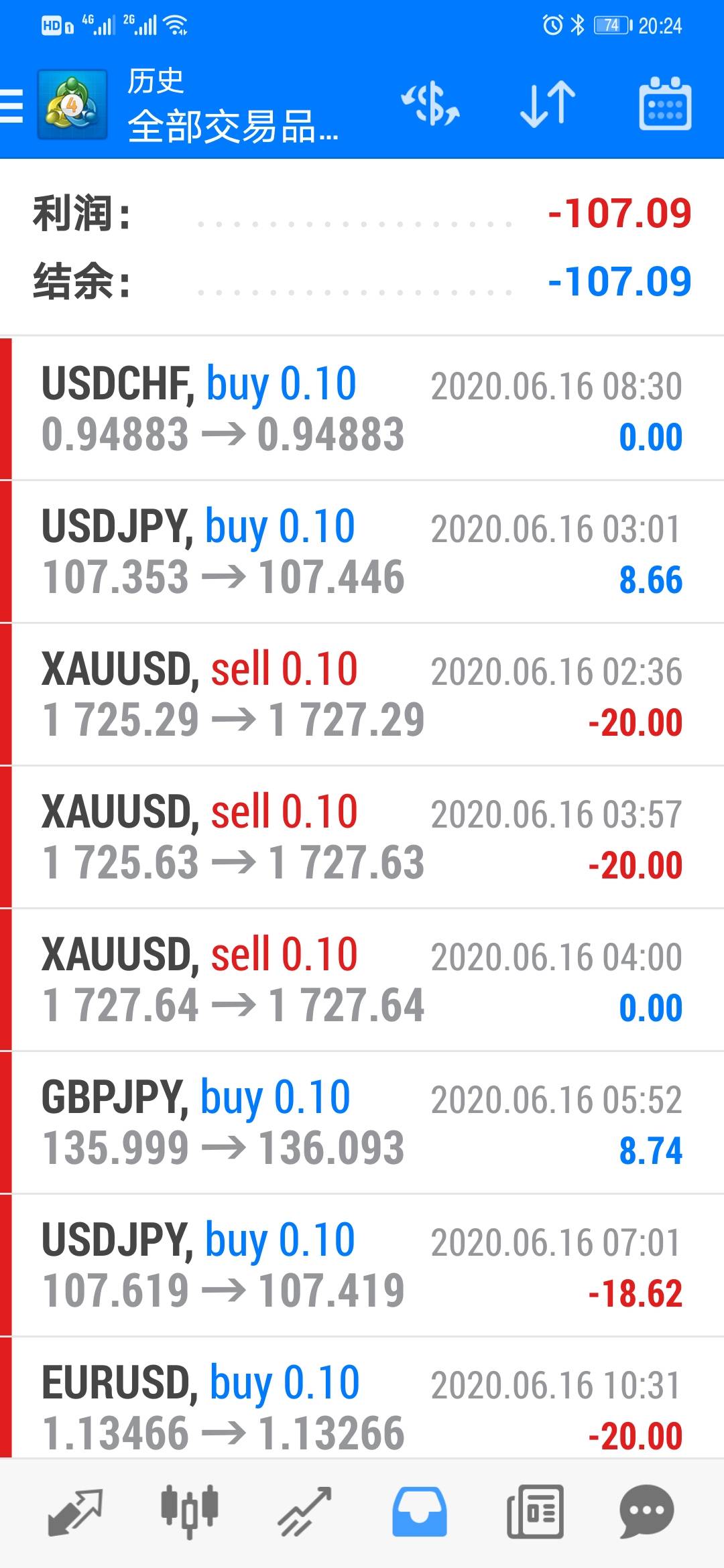Open the XAUUSD sell trade at 02:36
Image resolution: width=724 pixels, height=1568 pixels.
[x=362, y=694]
